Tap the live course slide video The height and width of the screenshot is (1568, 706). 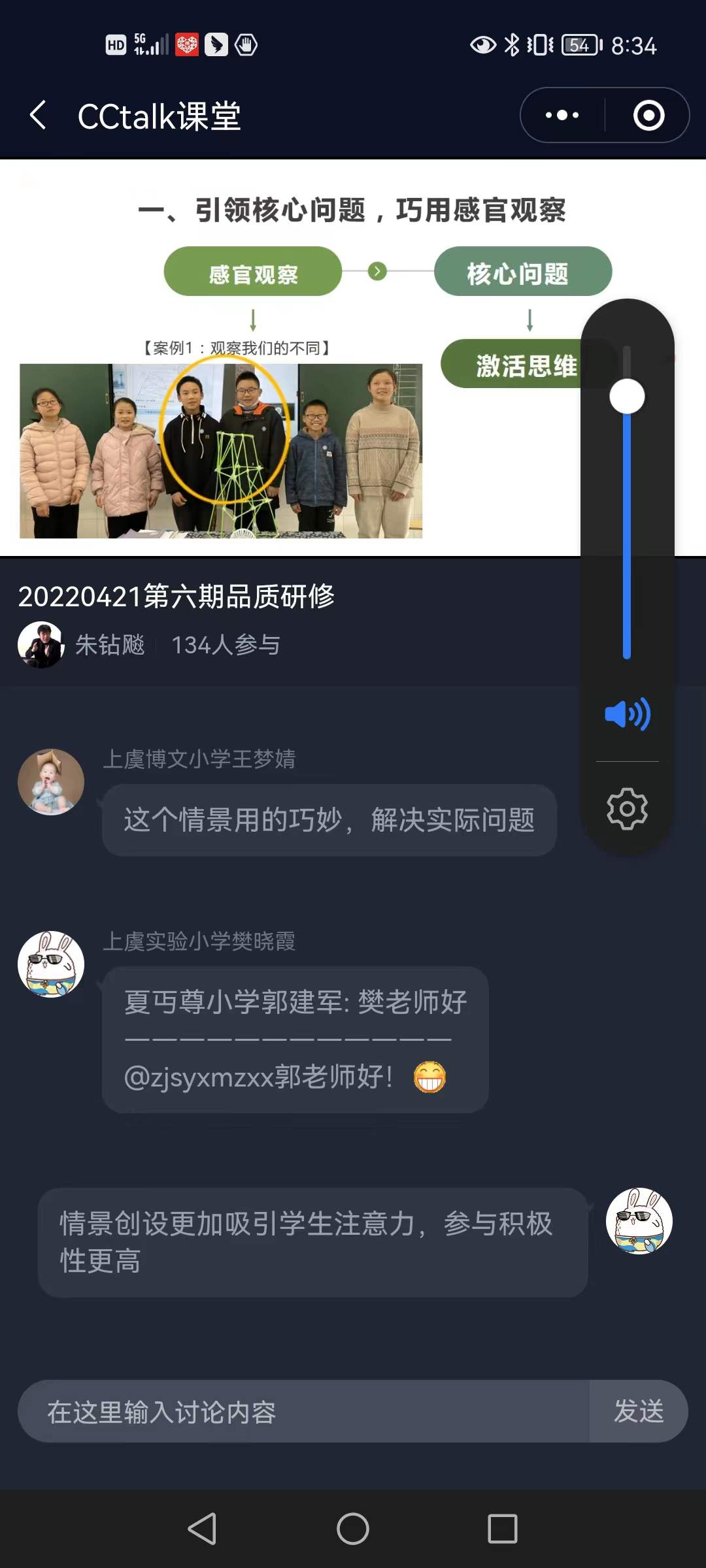[x=288, y=359]
